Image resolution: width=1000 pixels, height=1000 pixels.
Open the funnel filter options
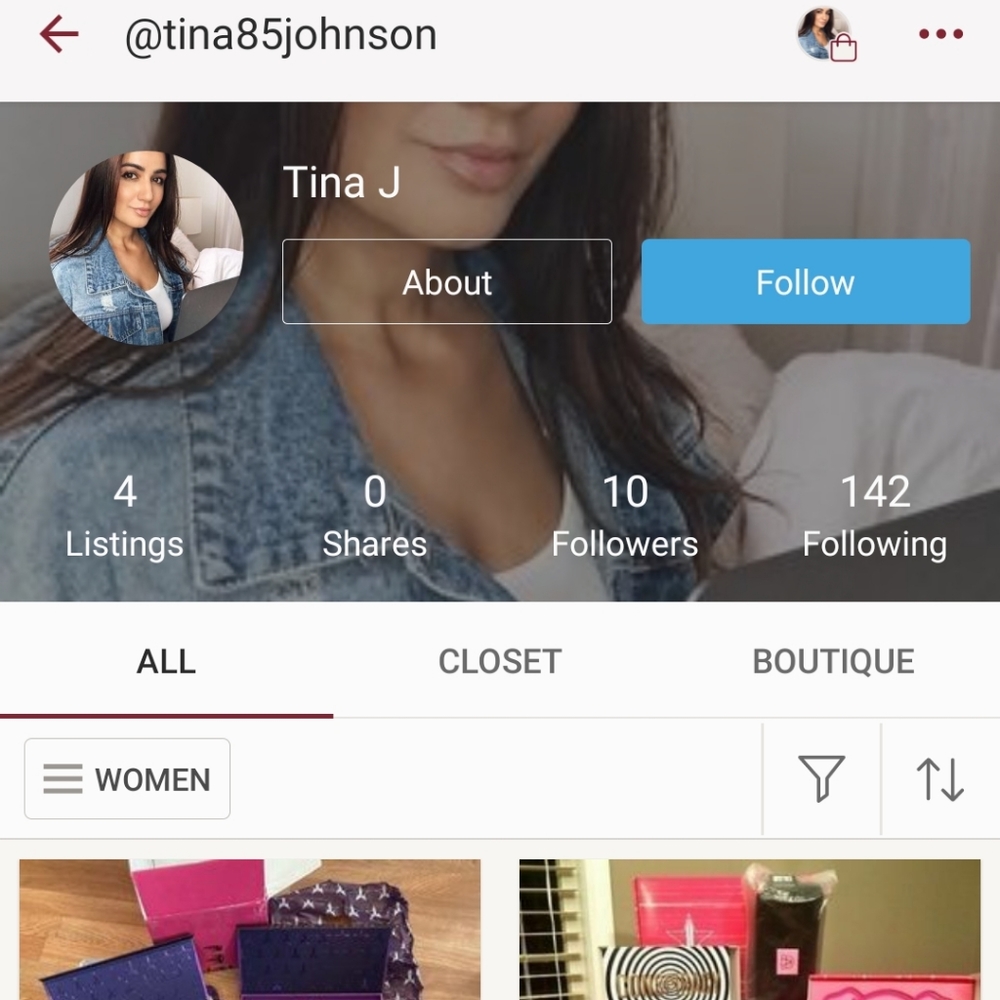822,779
